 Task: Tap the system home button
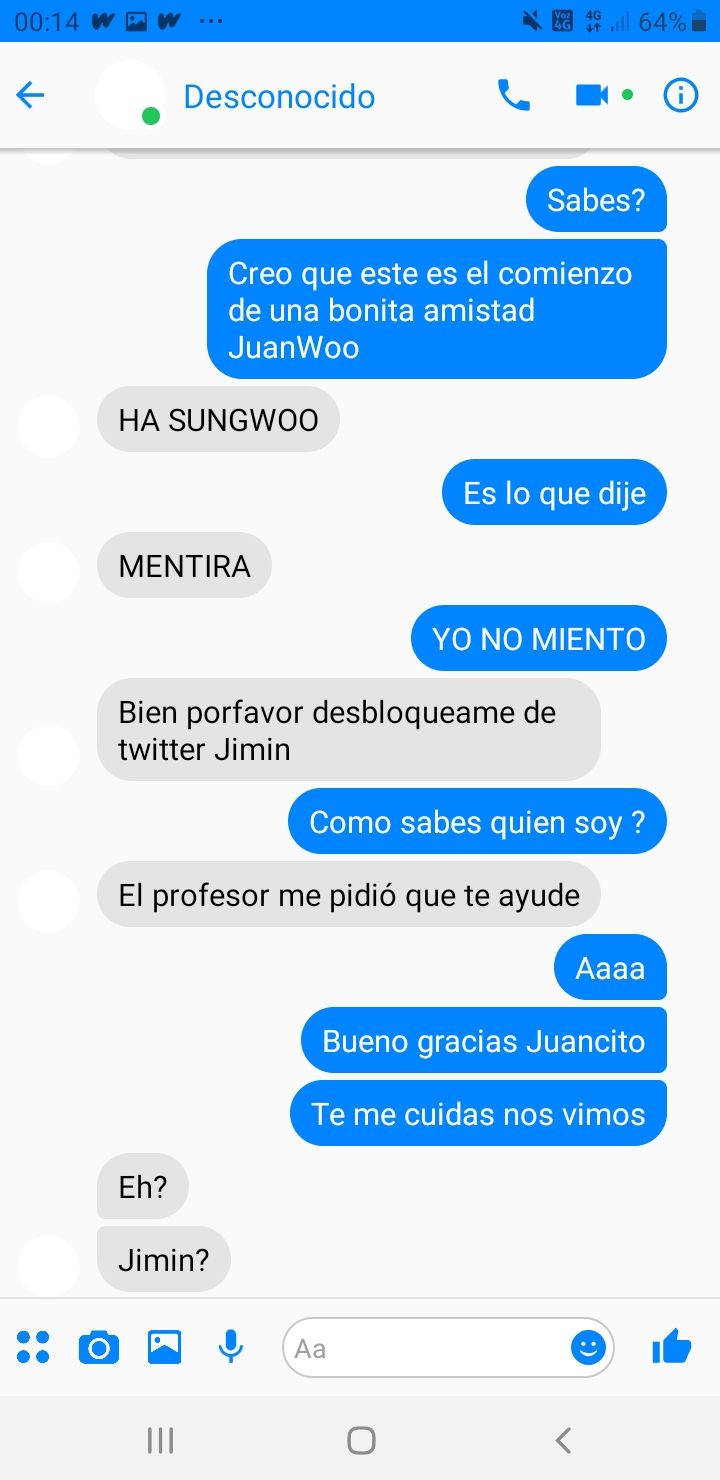pos(361,1440)
